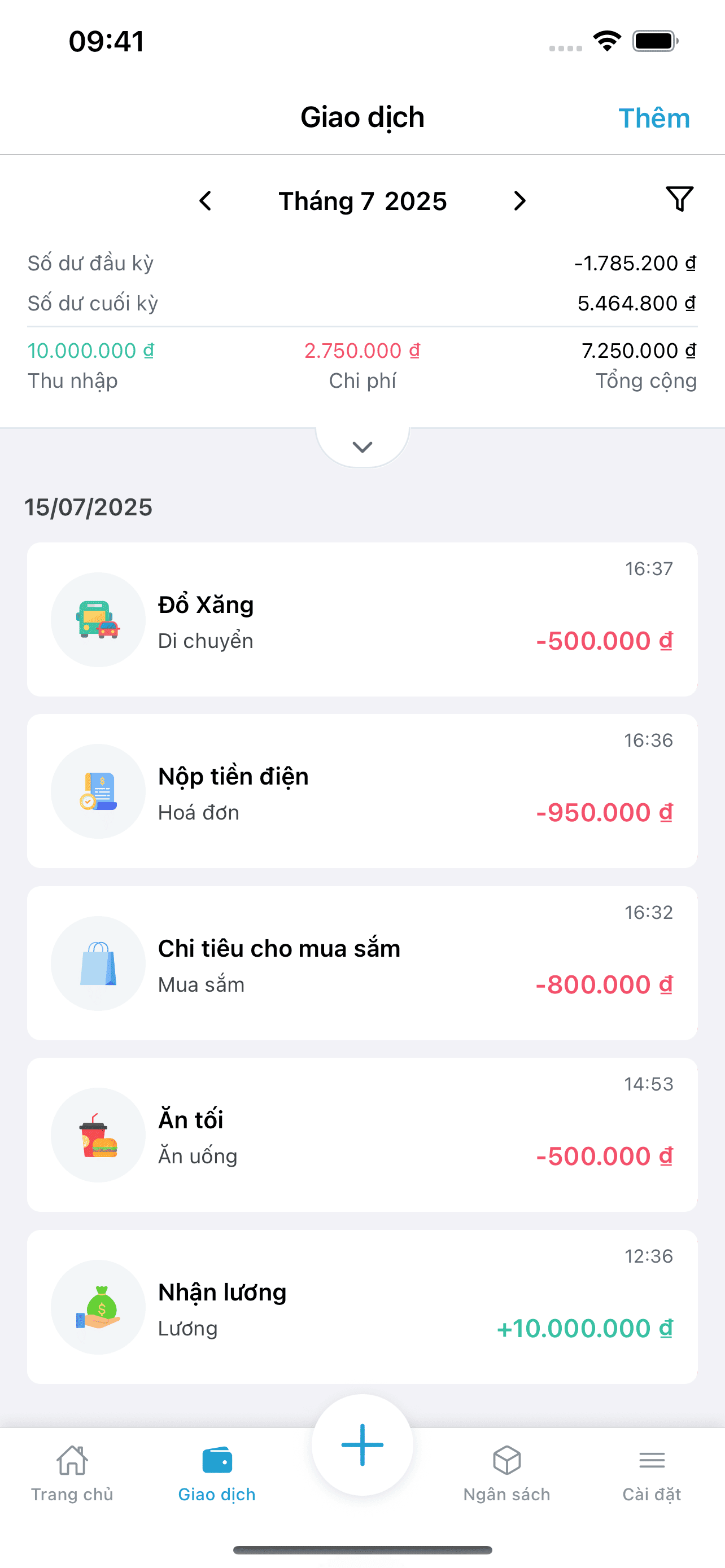Go to the previous month
The height and width of the screenshot is (1568, 725).
206,201
